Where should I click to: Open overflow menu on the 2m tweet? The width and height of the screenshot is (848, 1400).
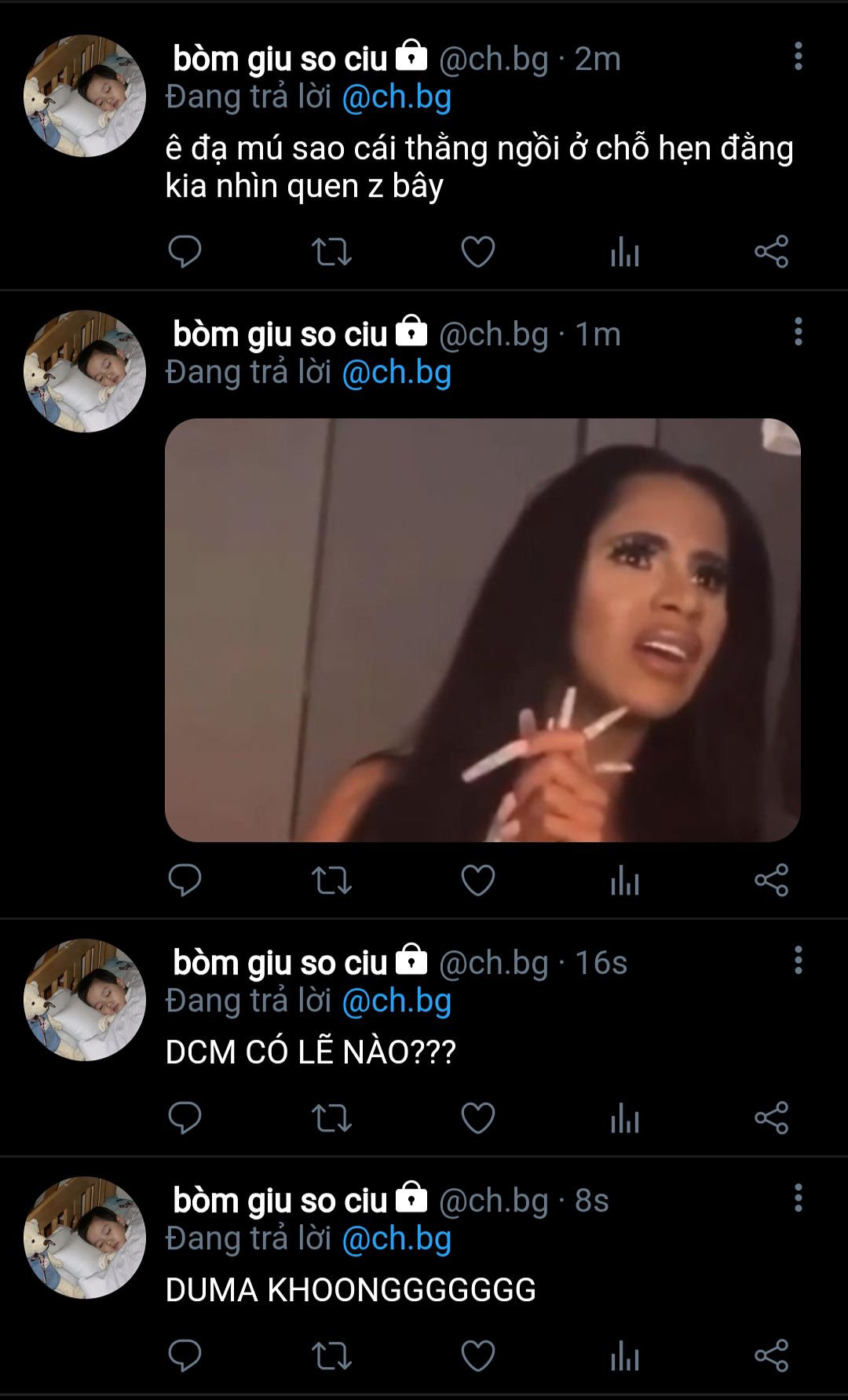click(x=798, y=57)
